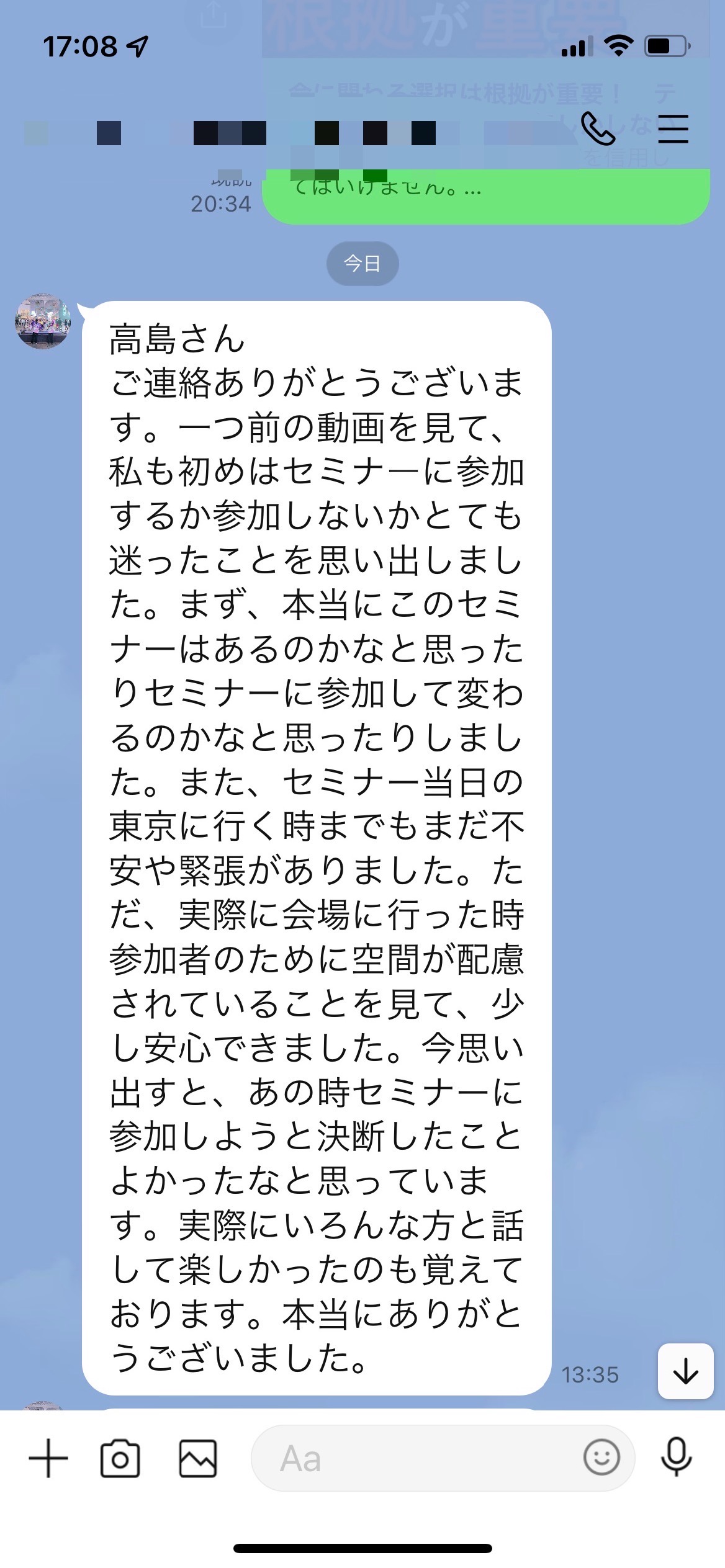Open the camera to take a photo
Screen dimensions: 725x1568
point(120,1458)
